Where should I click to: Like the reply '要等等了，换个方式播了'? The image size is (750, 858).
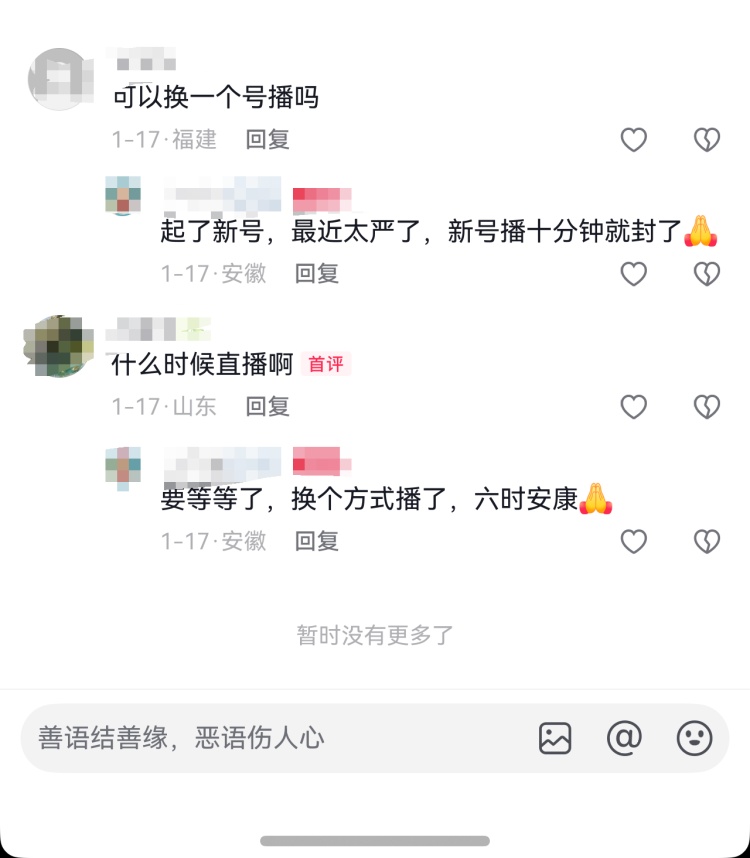pos(634,541)
